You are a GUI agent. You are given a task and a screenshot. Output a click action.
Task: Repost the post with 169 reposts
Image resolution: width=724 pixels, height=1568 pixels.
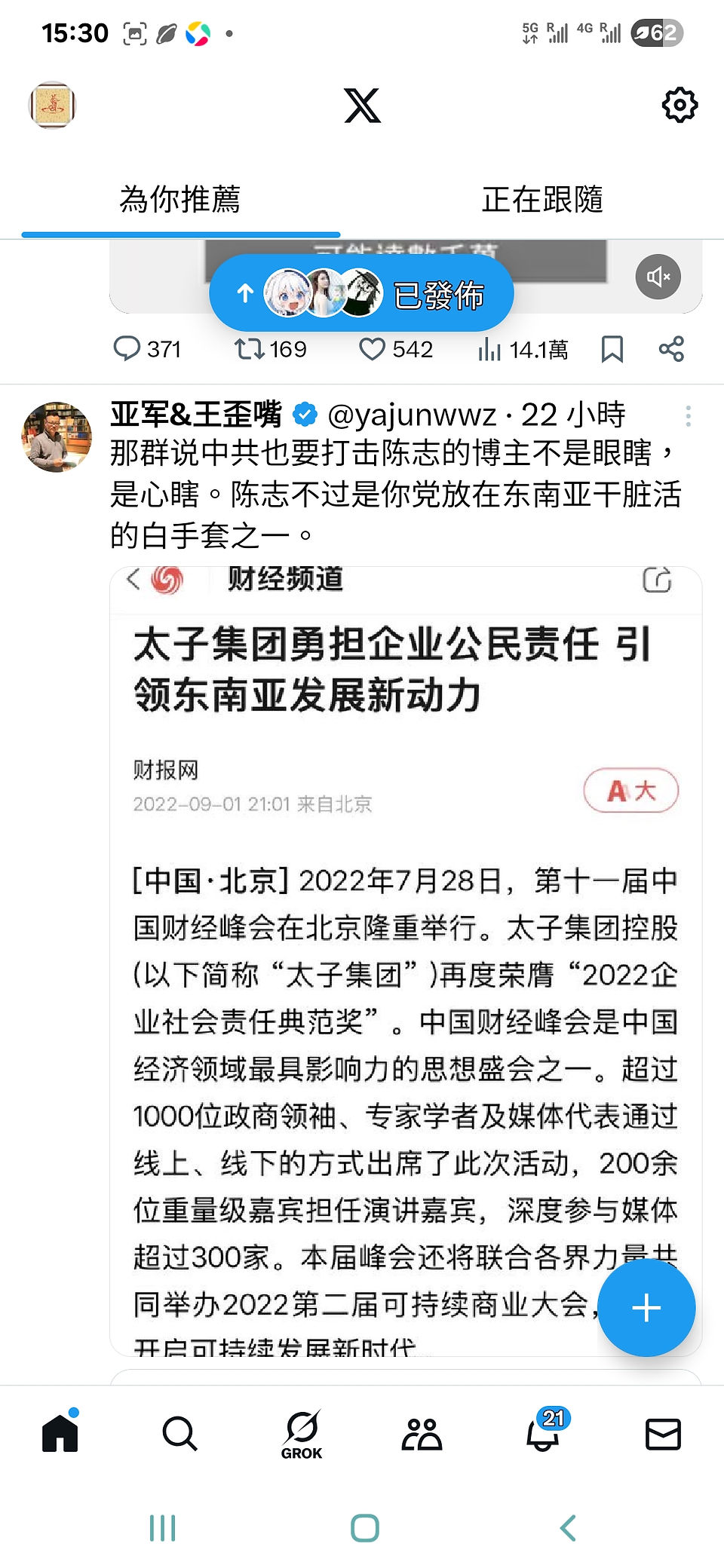click(x=269, y=349)
